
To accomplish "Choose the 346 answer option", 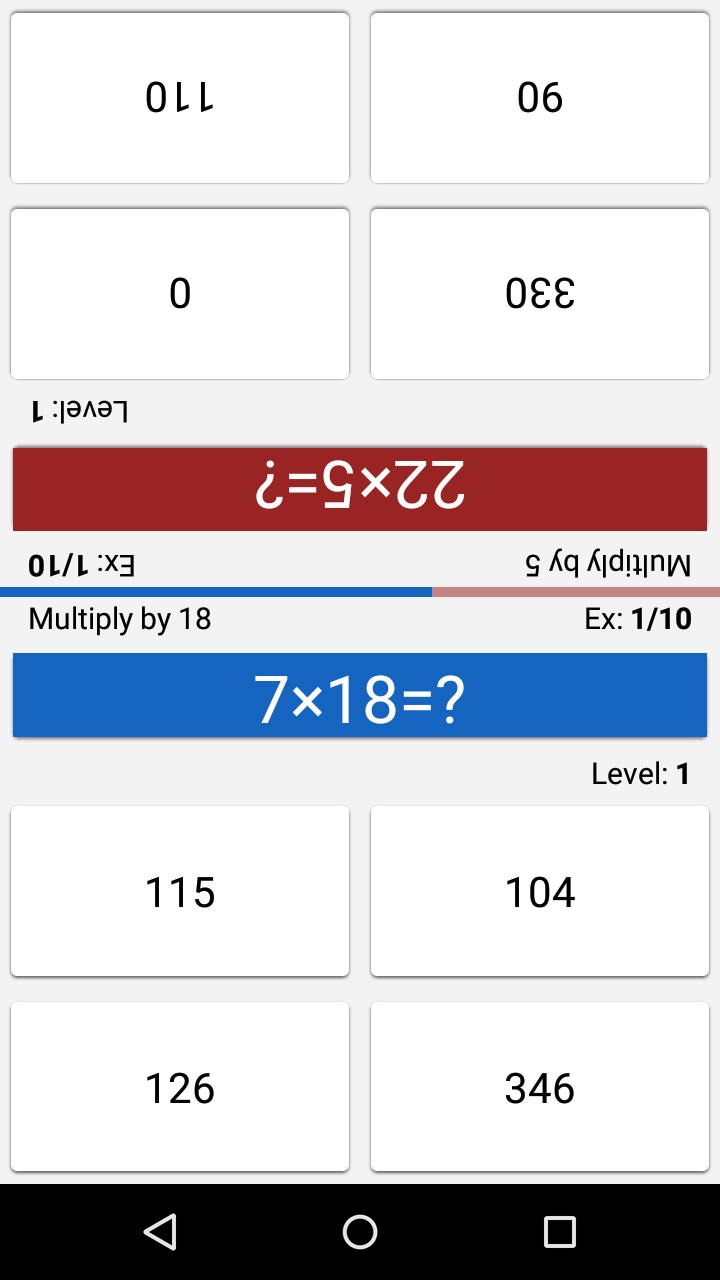I will [x=539, y=1087].
